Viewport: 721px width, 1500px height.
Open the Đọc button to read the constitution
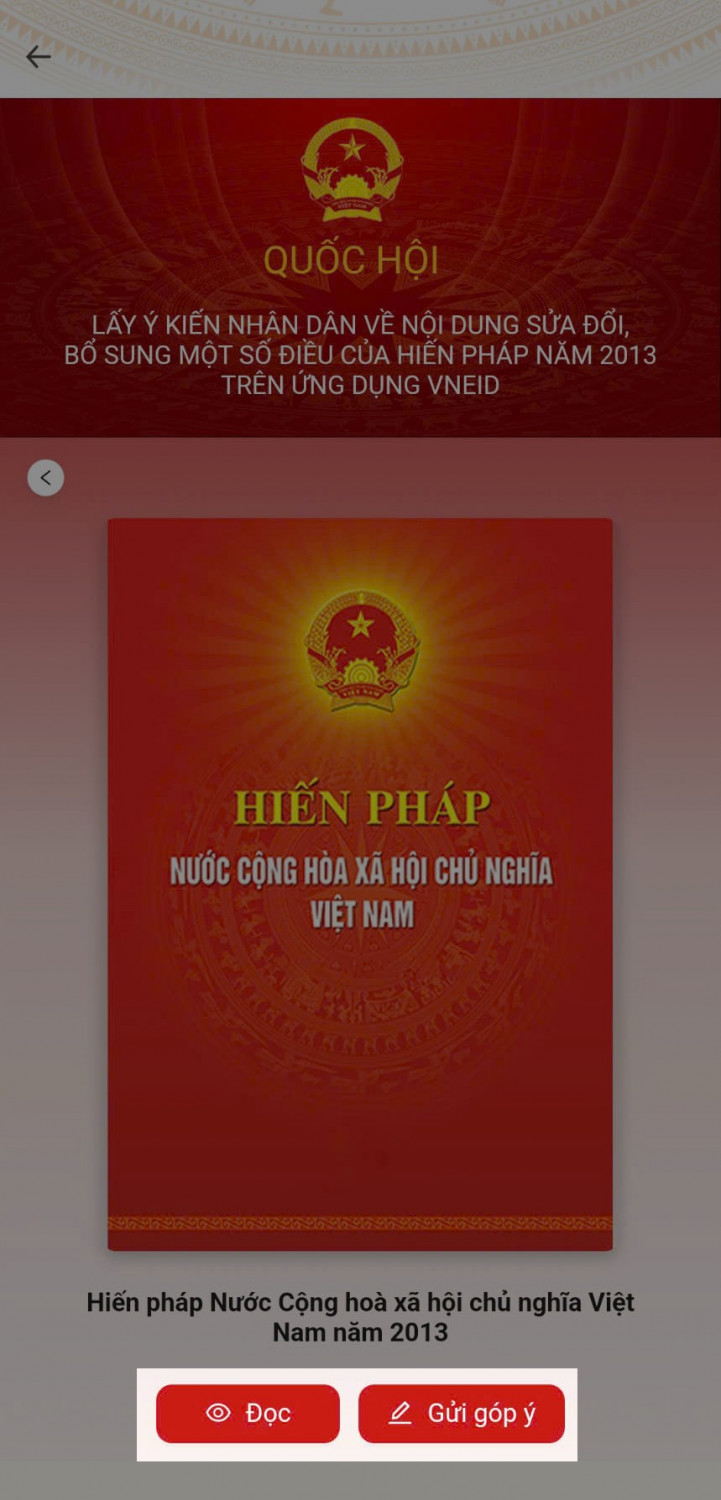(248, 1413)
